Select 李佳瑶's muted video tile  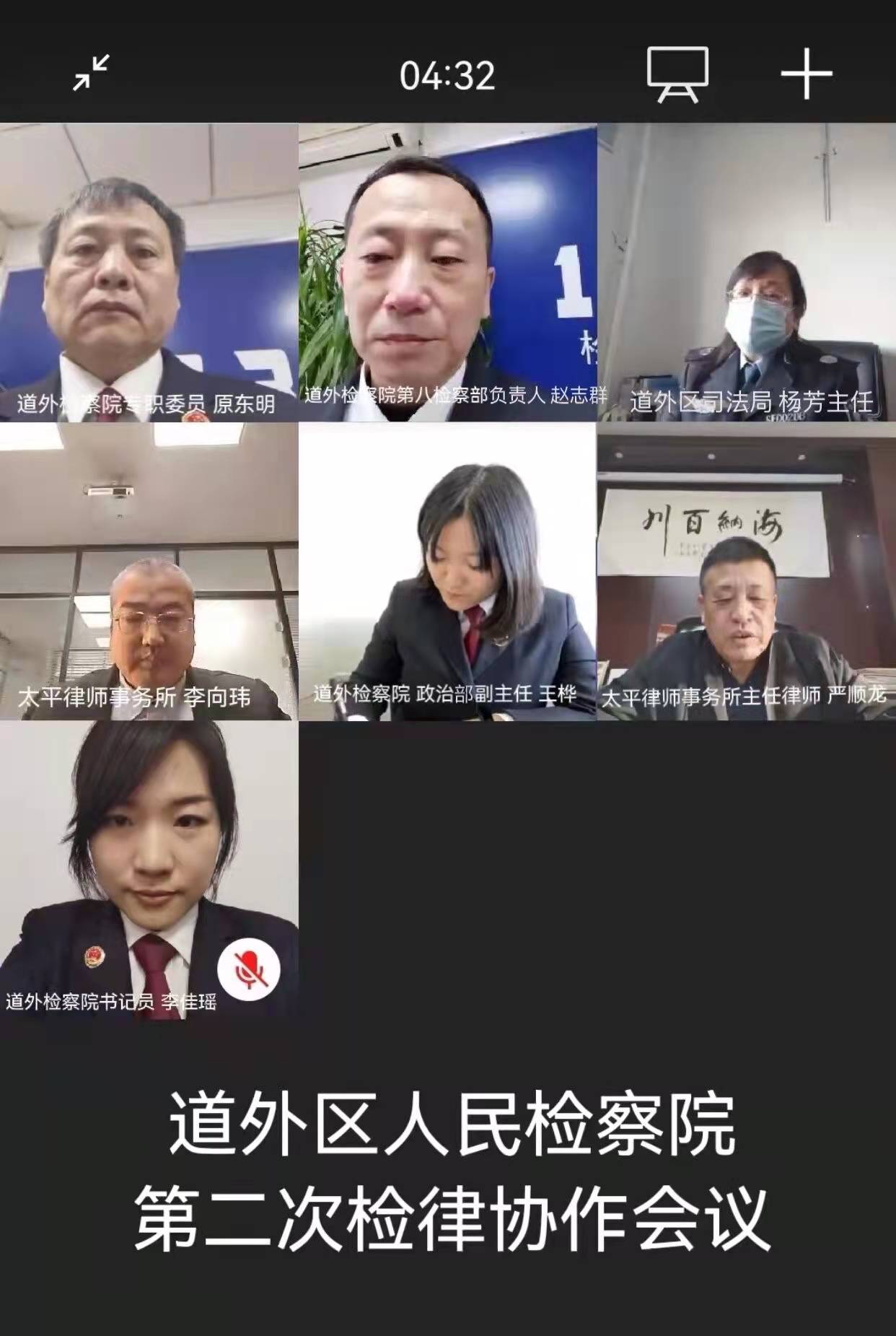tap(149, 870)
